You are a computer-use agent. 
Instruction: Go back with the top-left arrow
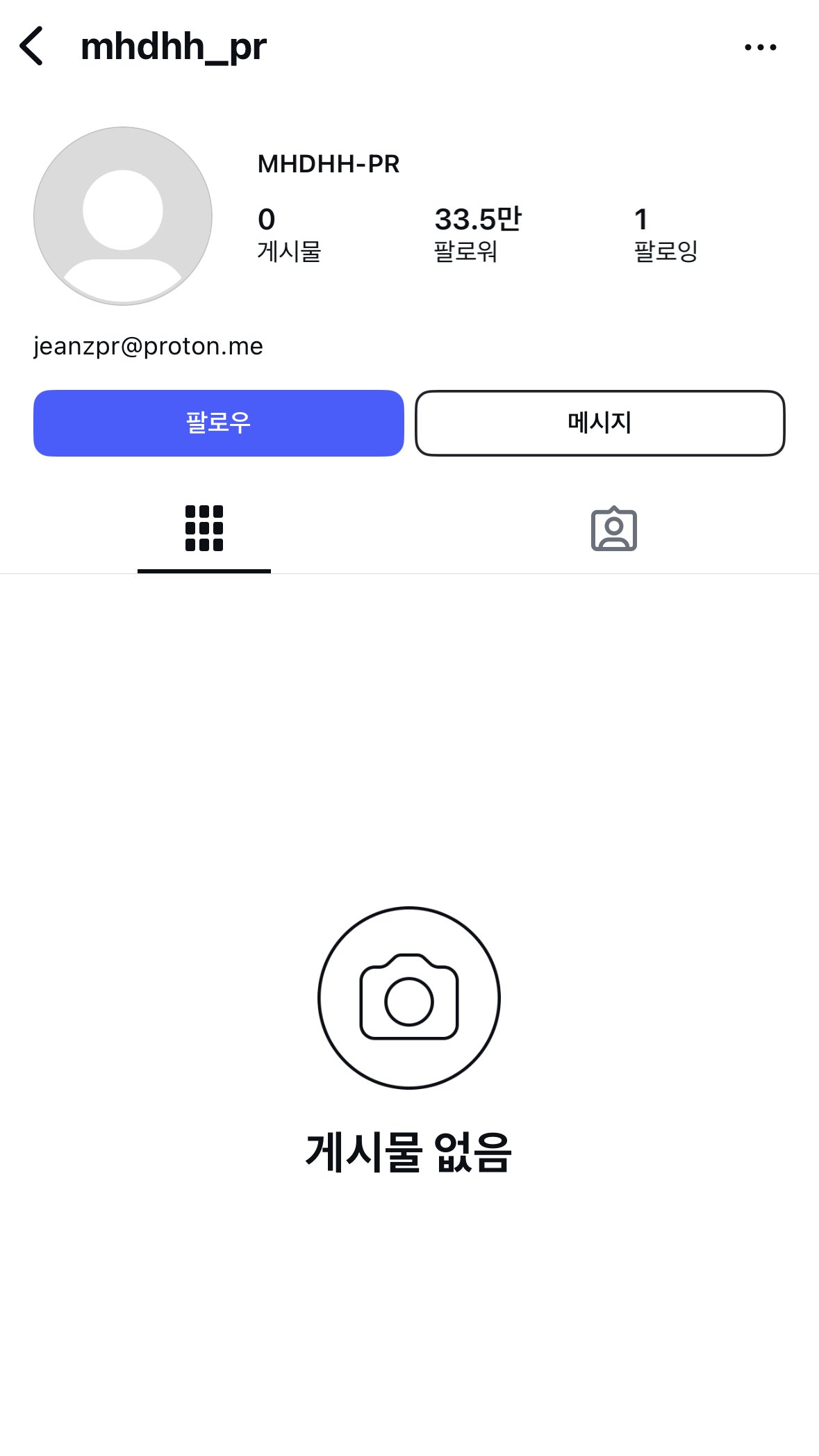pyautogui.click(x=32, y=47)
